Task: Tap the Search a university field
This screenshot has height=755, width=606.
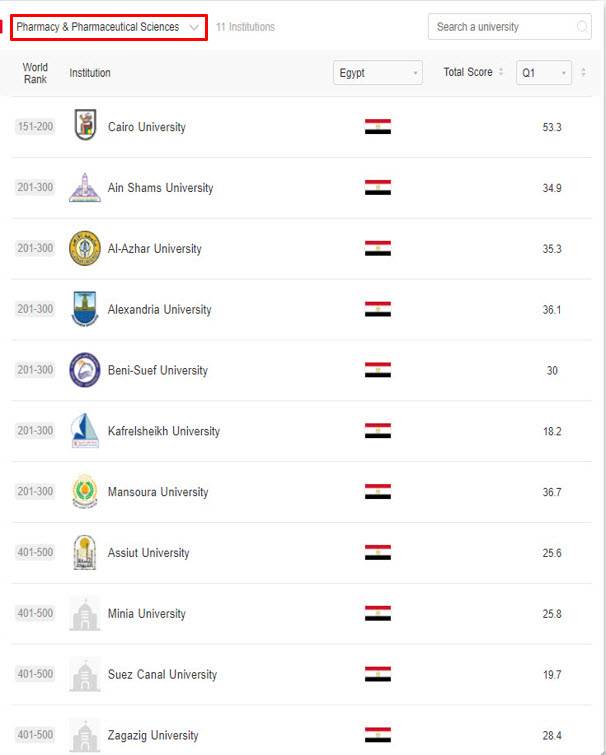Action: point(504,27)
